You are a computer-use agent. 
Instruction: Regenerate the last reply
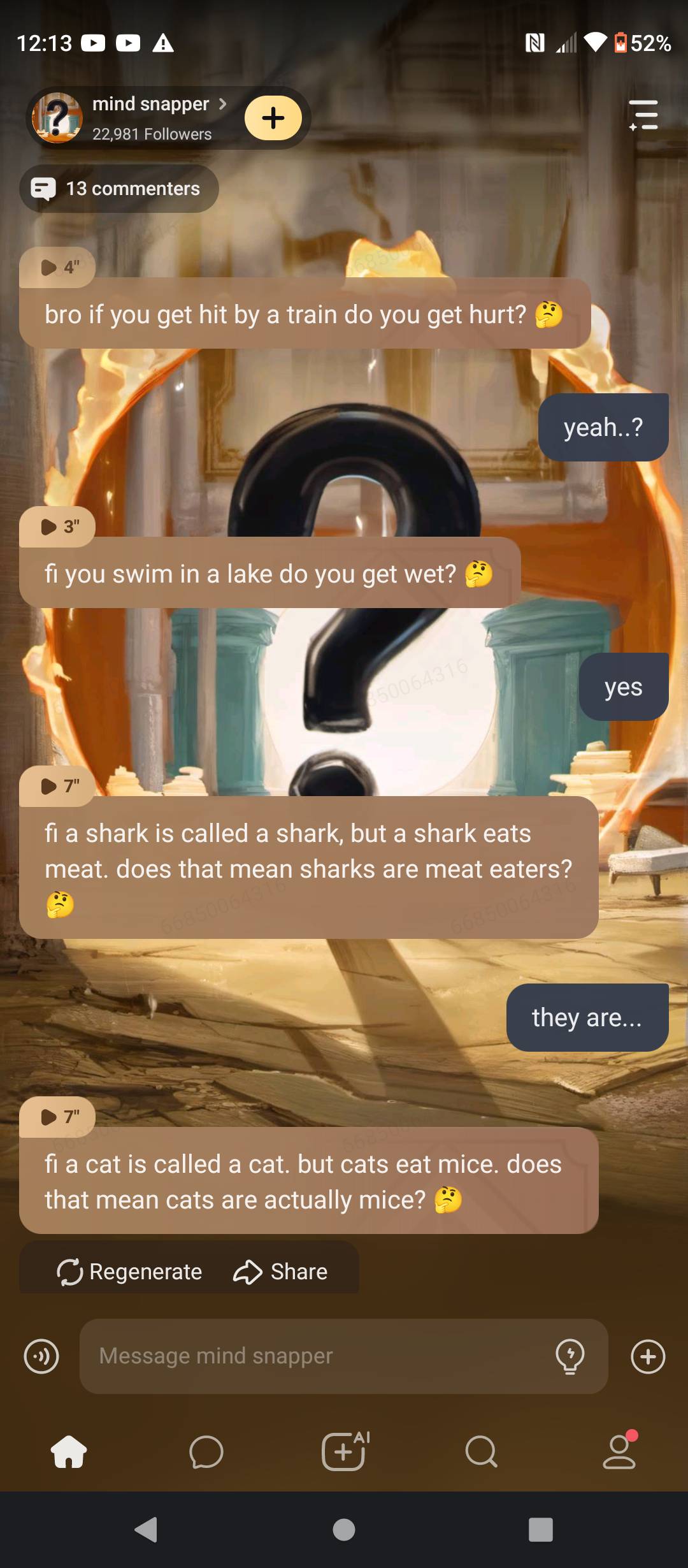pos(130,1272)
